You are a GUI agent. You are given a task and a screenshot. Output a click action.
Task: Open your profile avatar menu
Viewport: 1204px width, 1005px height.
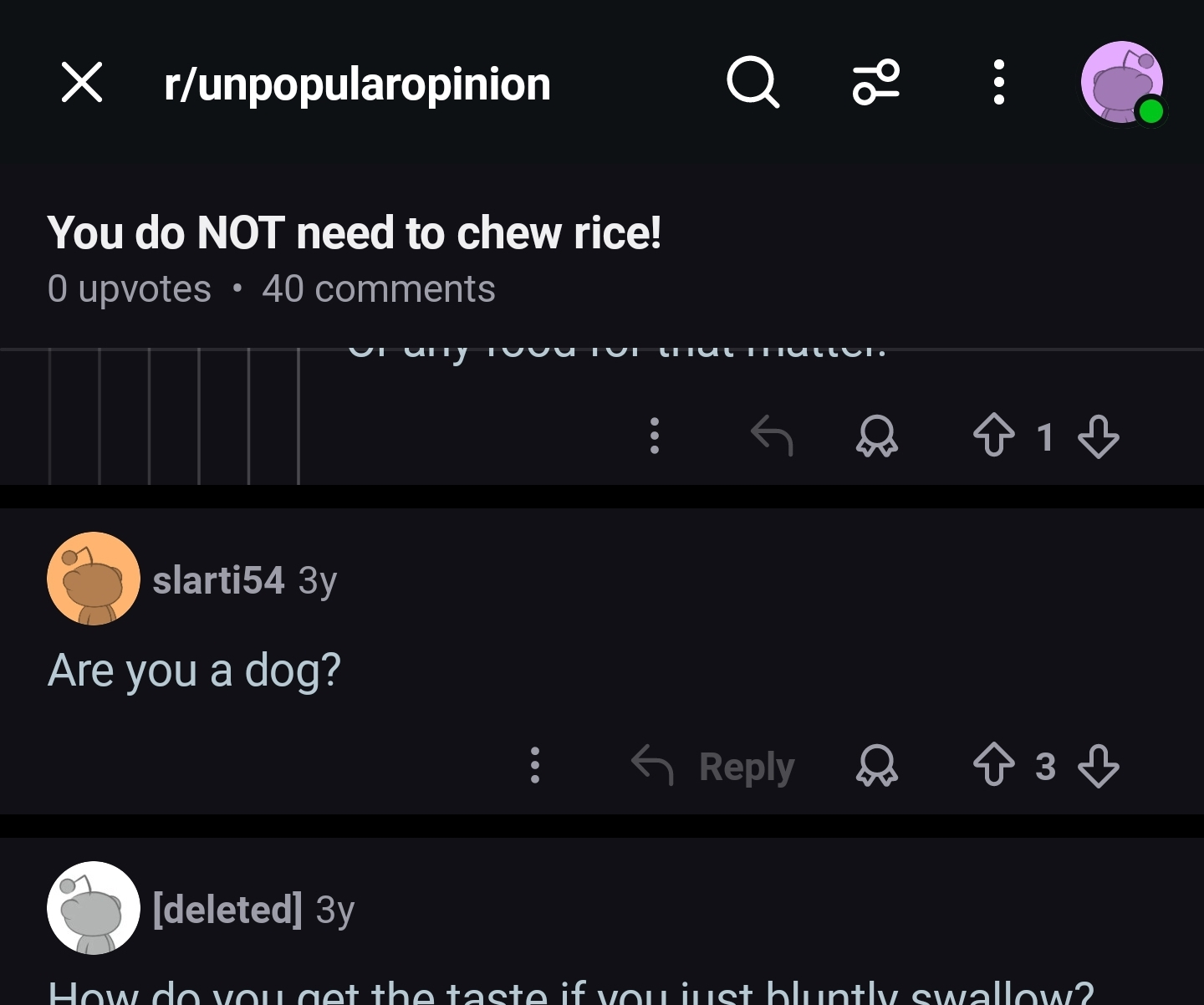[x=1122, y=83]
